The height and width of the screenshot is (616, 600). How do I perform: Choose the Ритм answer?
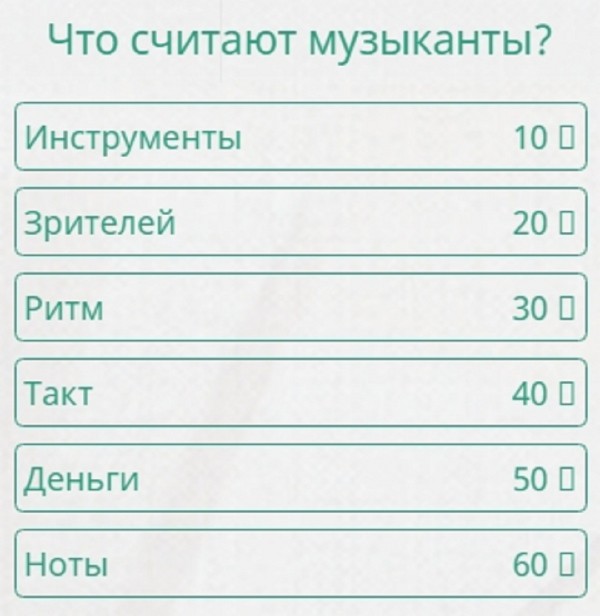coord(300,308)
